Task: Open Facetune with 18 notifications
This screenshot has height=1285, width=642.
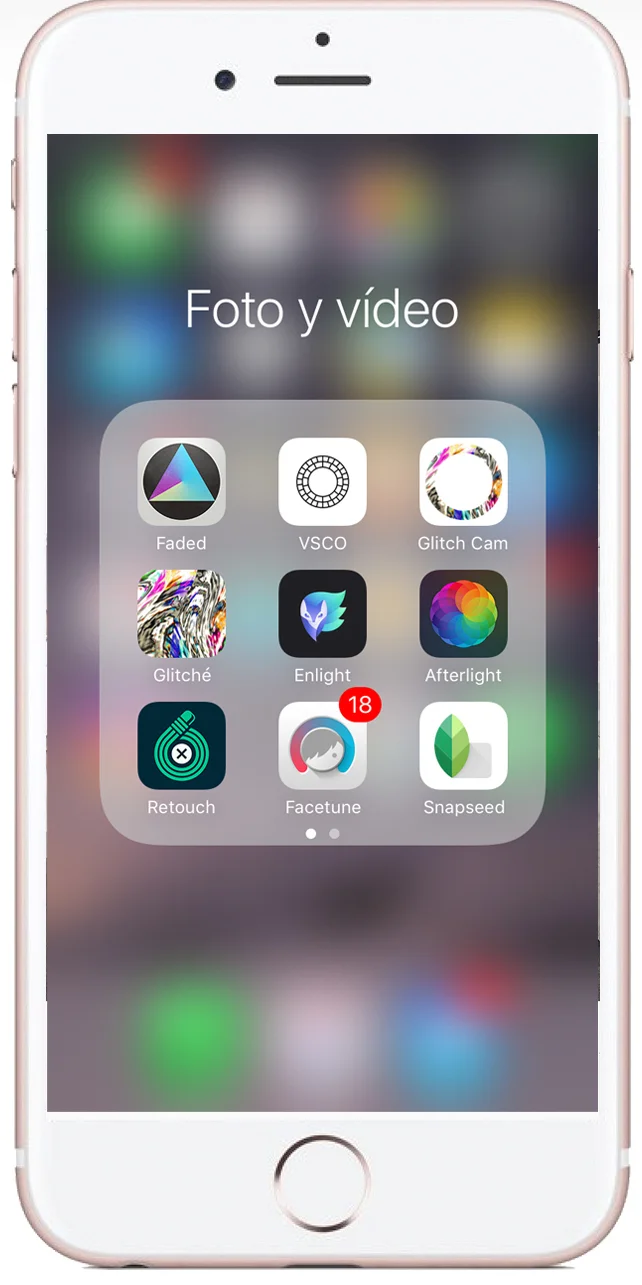Action: (x=322, y=745)
